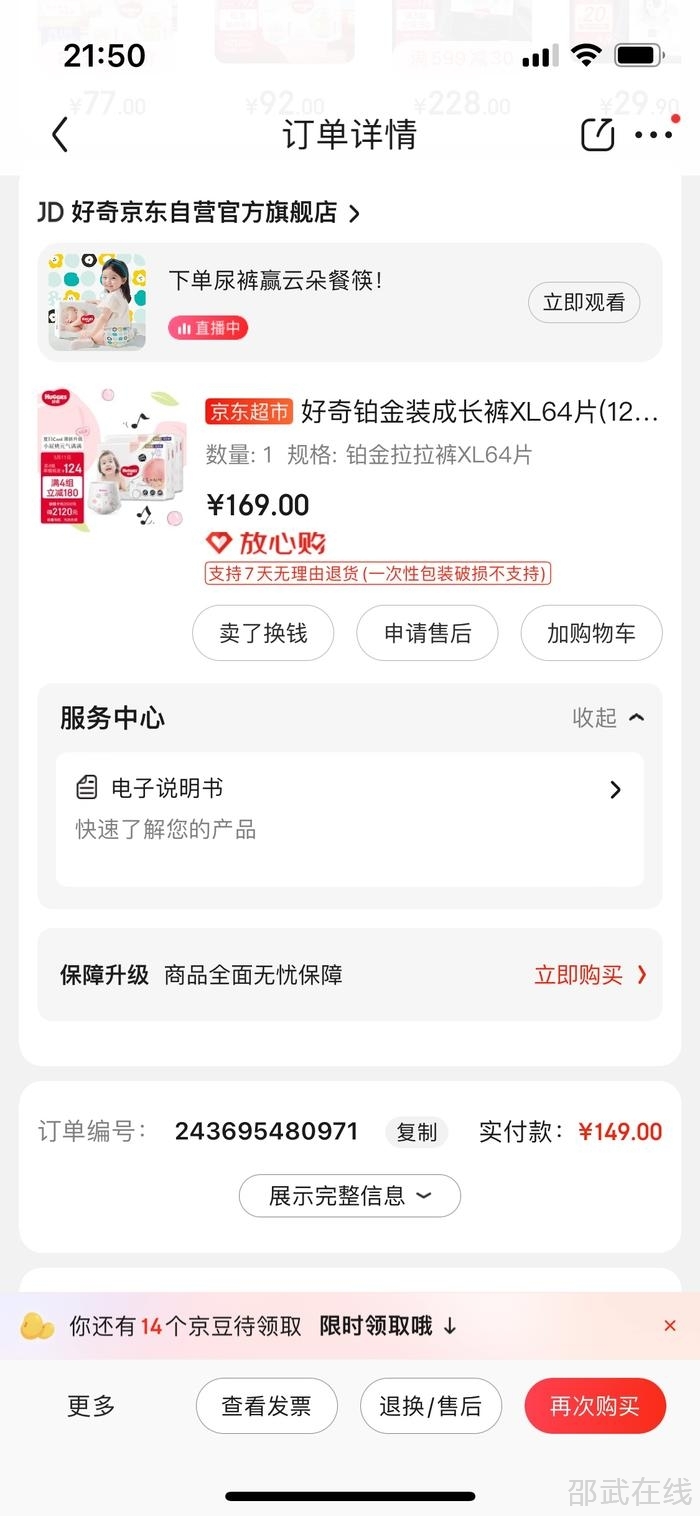Copy the order number with 复制
700x1516 pixels.
point(416,1132)
